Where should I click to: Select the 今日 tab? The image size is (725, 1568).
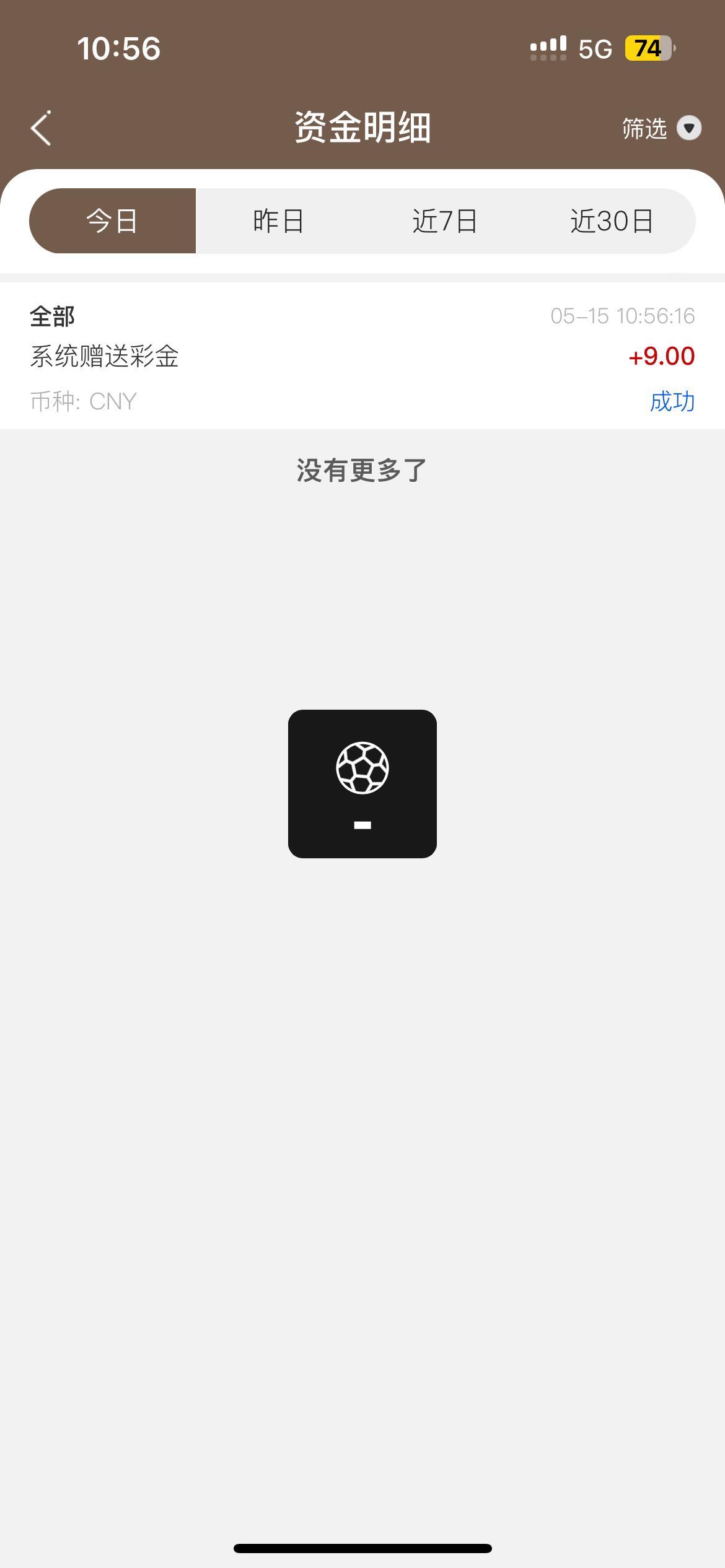(x=113, y=221)
